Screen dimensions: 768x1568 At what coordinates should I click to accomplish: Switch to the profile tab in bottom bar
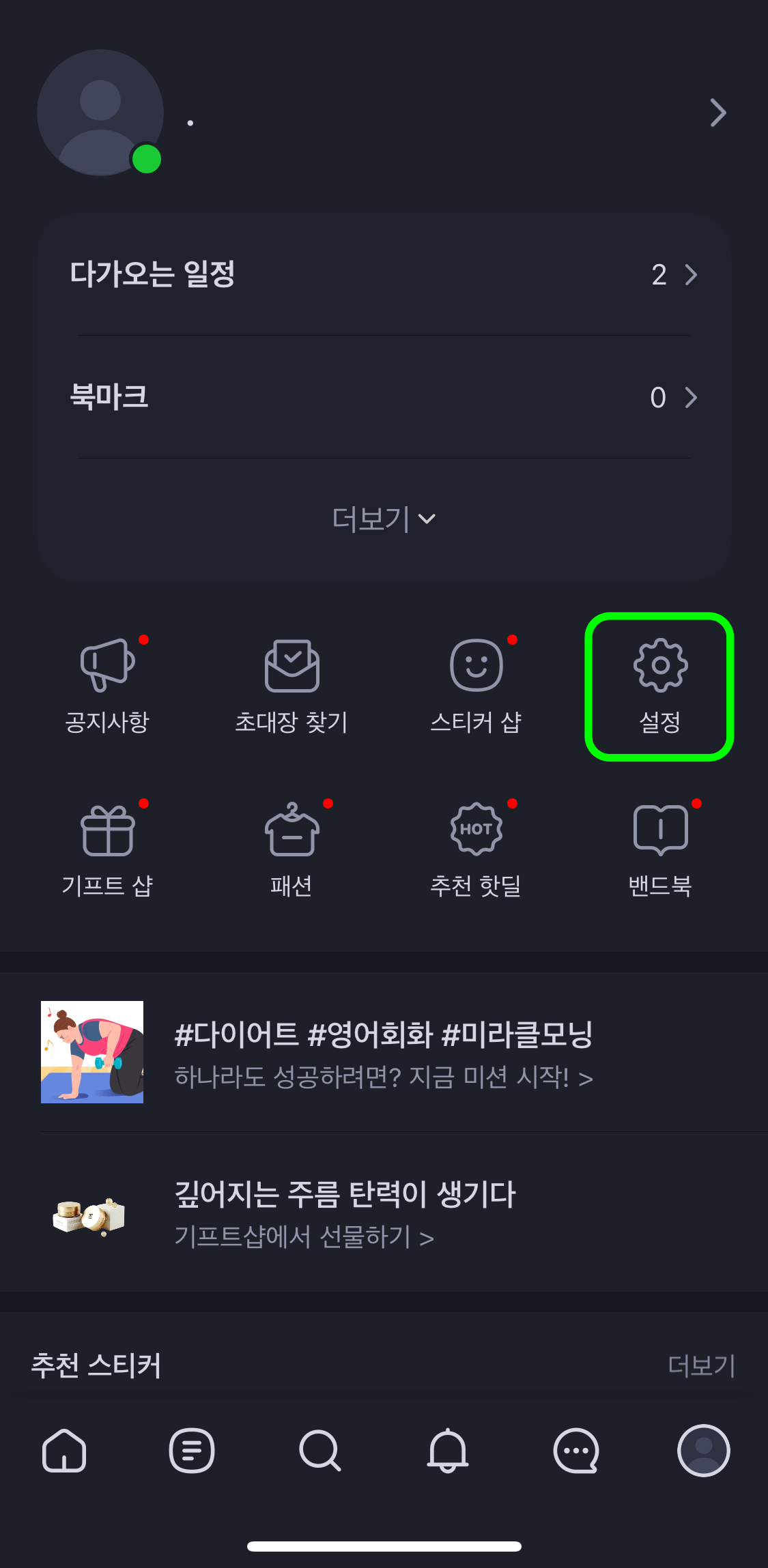(704, 1450)
